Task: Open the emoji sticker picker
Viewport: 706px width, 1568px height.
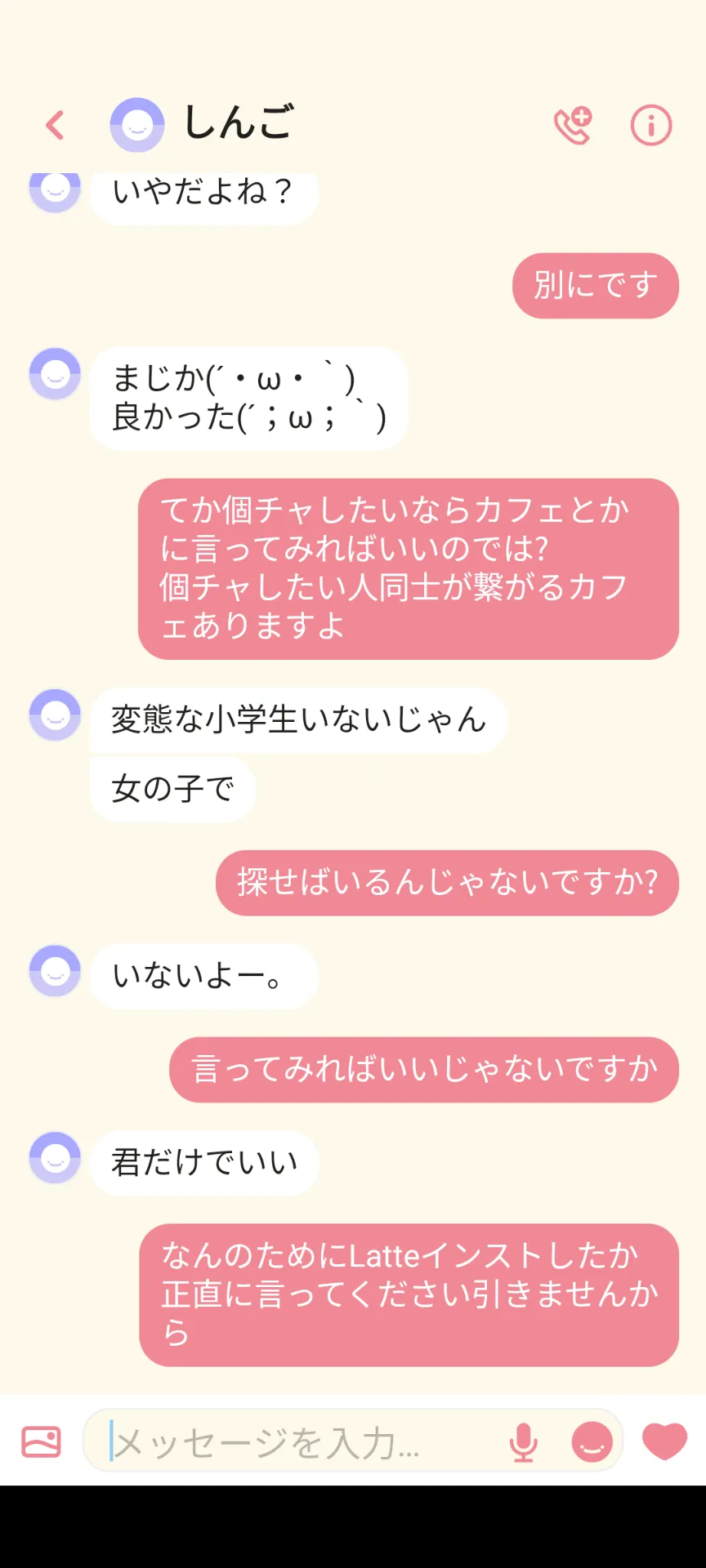Action: click(x=592, y=1441)
